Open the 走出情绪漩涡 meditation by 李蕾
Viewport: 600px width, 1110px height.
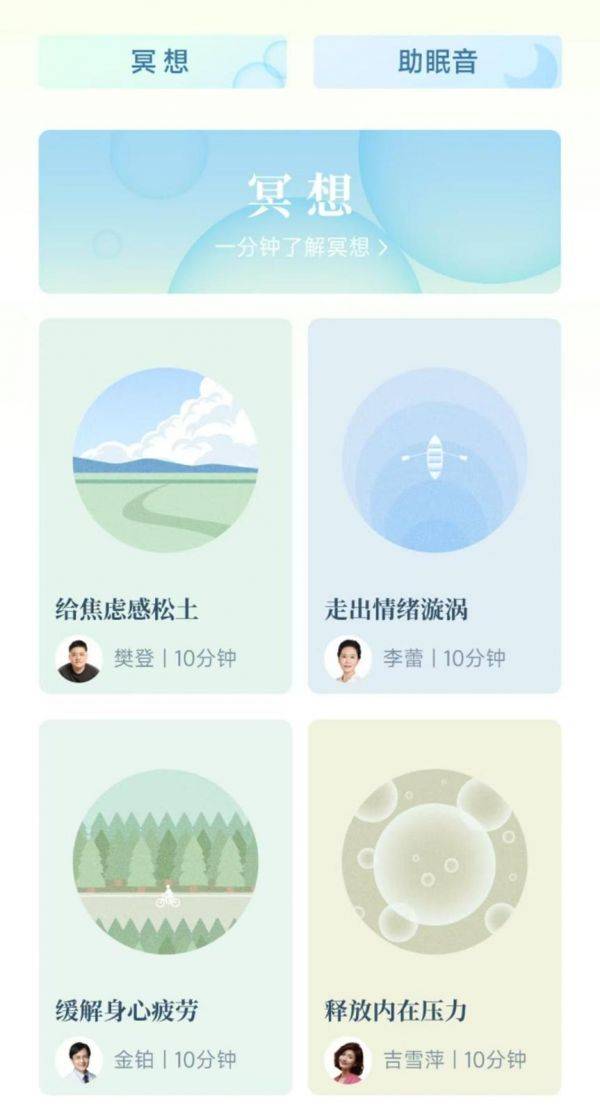tap(434, 505)
